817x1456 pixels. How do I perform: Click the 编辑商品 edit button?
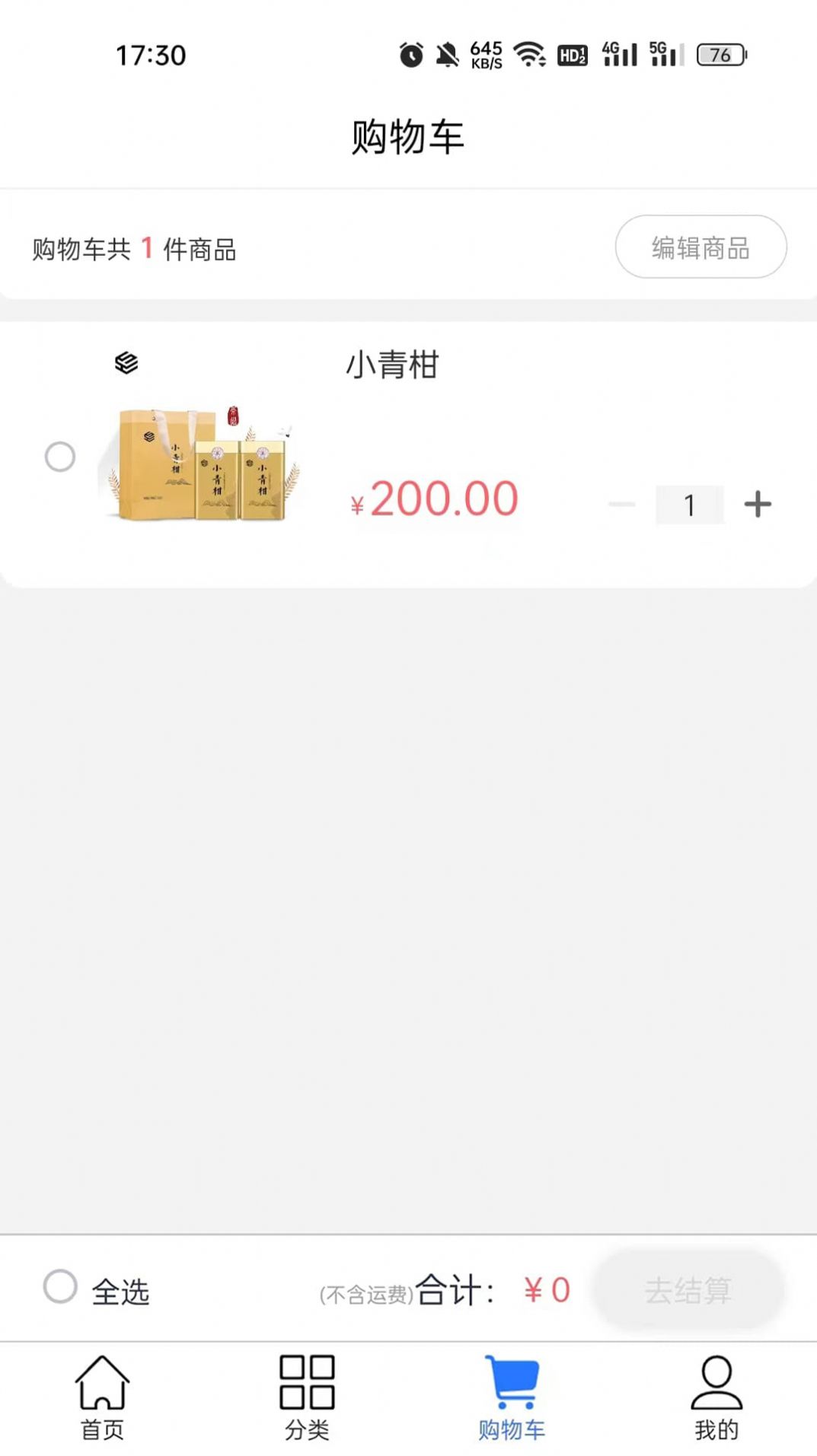click(x=701, y=247)
